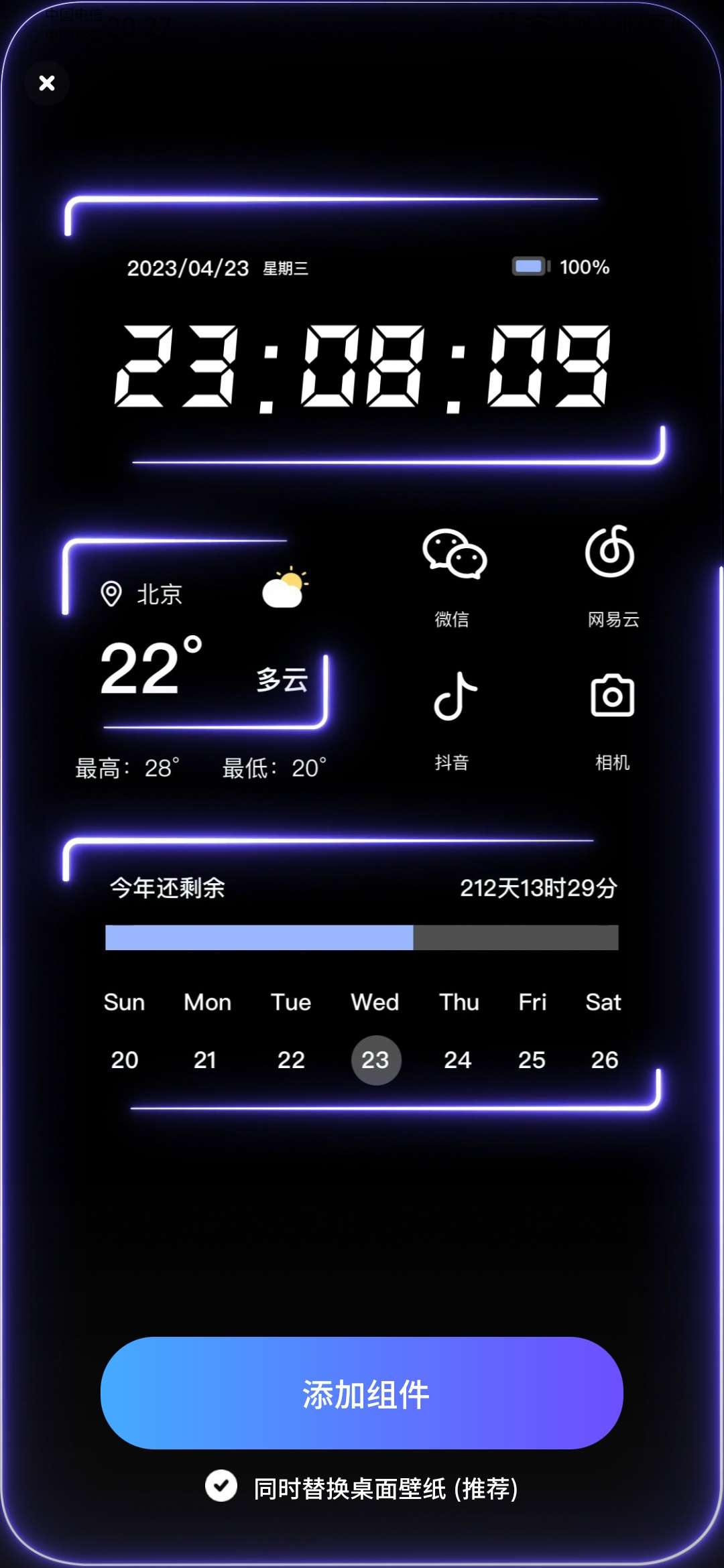This screenshot has width=724, height=1568.
Task: Open the calendar widget details
Action: [362, 1032]
